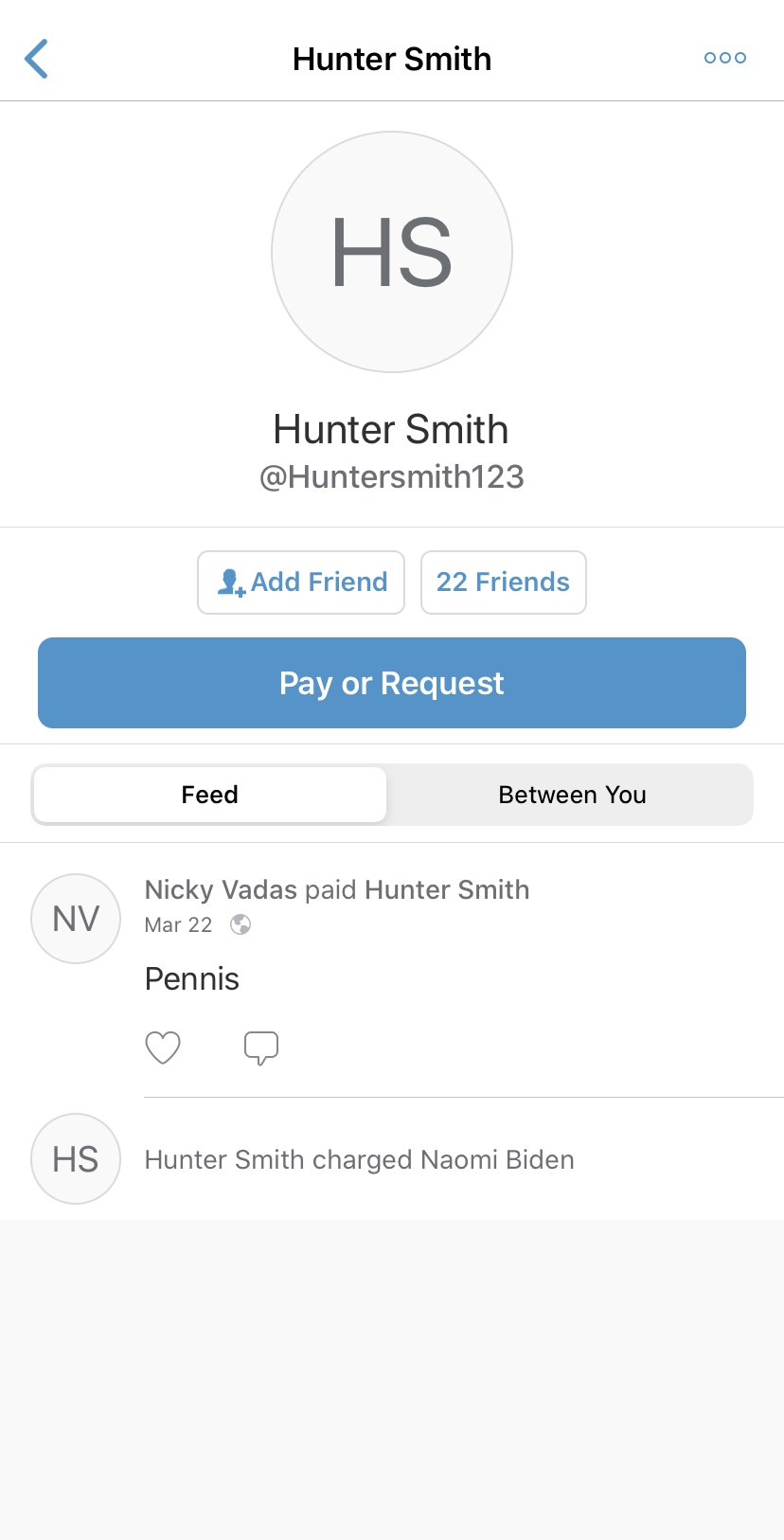Switch to the Between You tab
The width and height of the screenshot is (784, 1540).
click(572, 795)
